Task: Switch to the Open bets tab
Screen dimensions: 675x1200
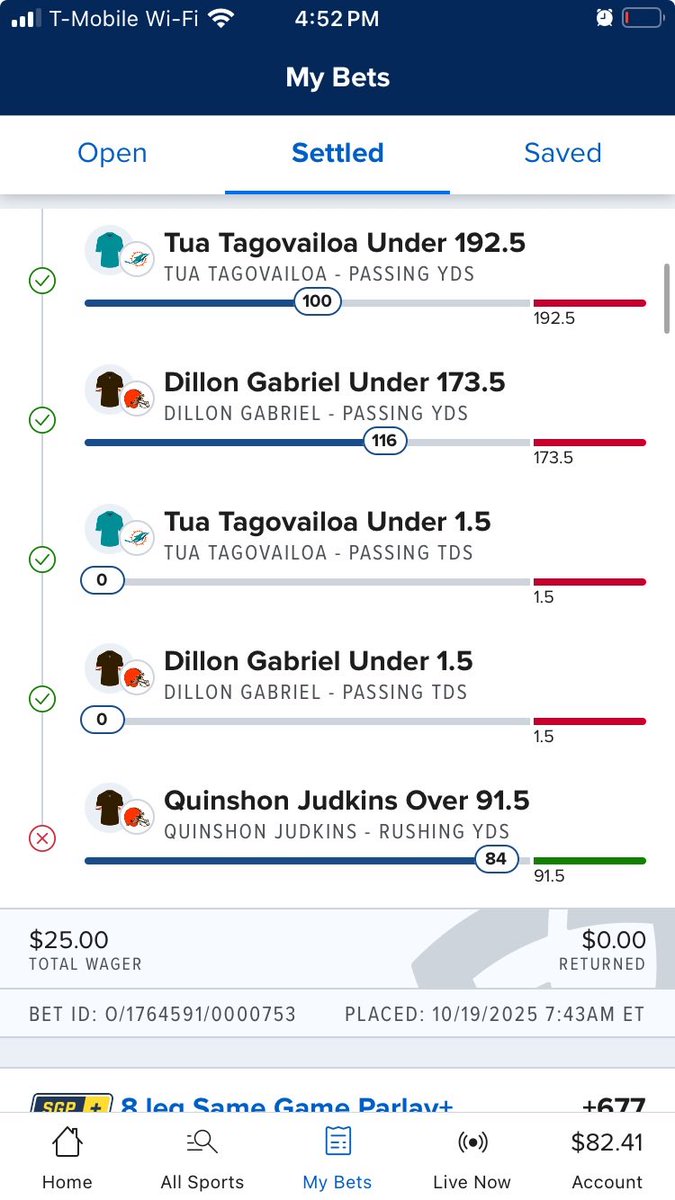Action: click(112, 153)
